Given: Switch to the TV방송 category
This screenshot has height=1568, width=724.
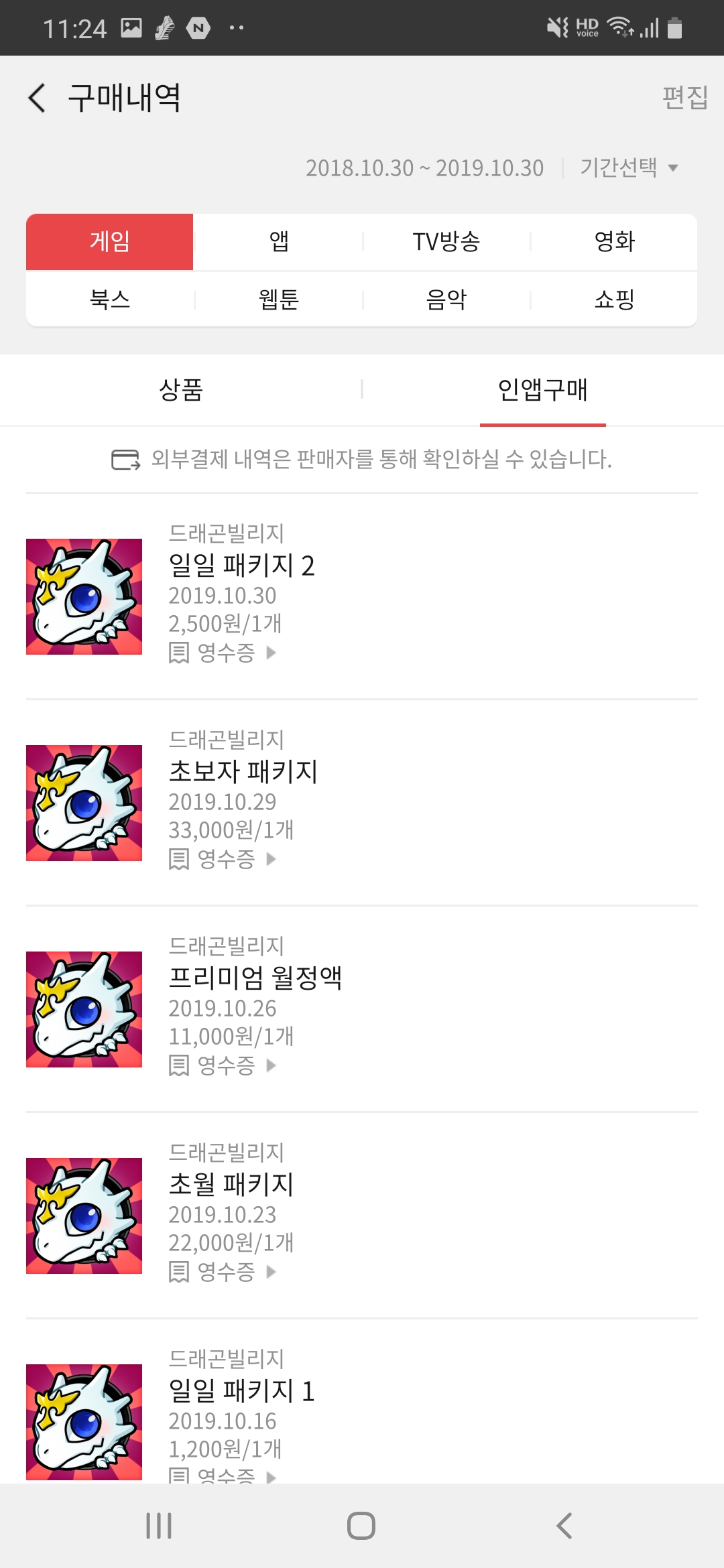Looking at the screenshot, I should pyautogui.click(x=446, y=242).
